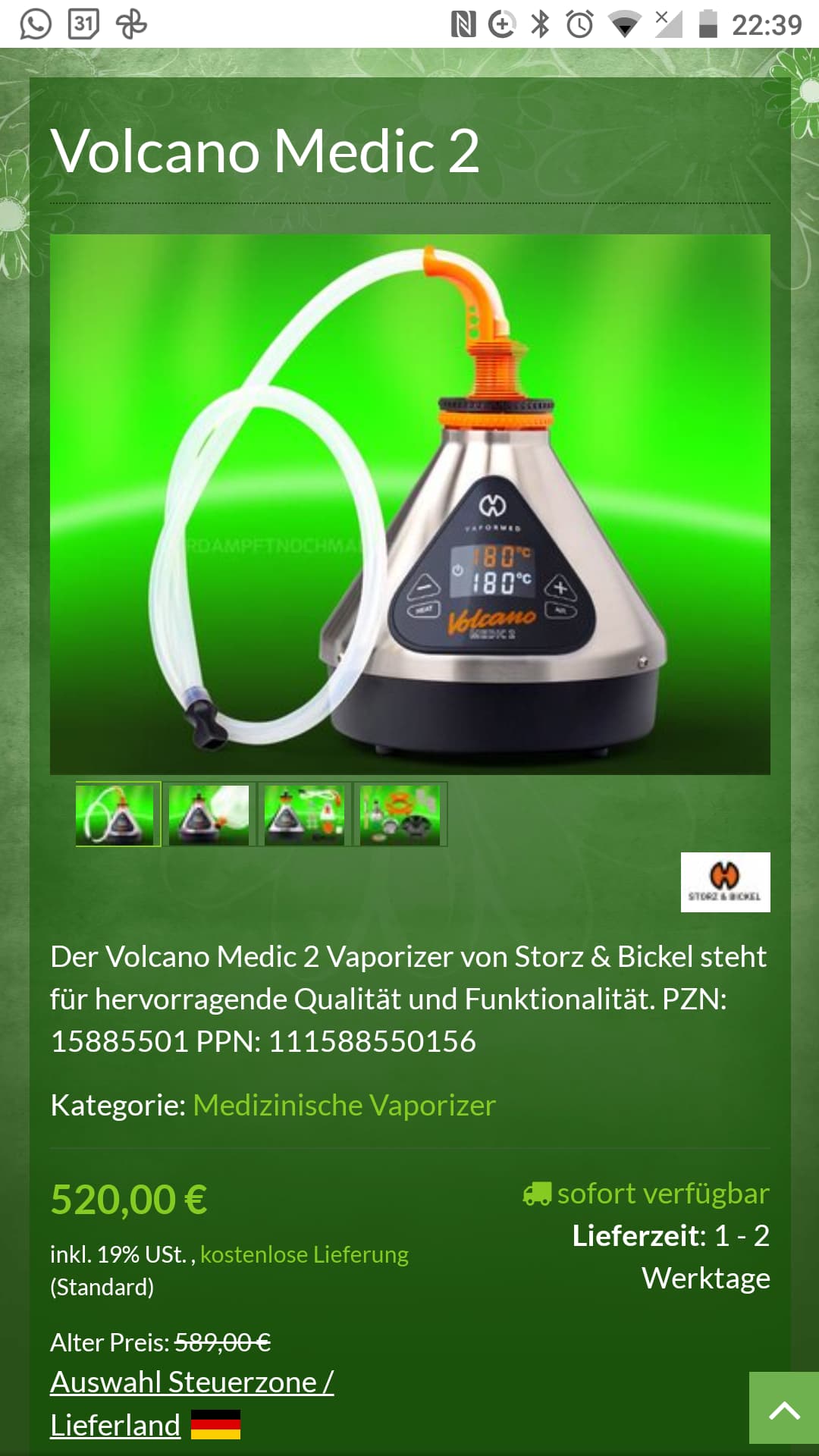Open the Storz & Bickel brand logo
819x1456 pixels.
coord(725,882)
